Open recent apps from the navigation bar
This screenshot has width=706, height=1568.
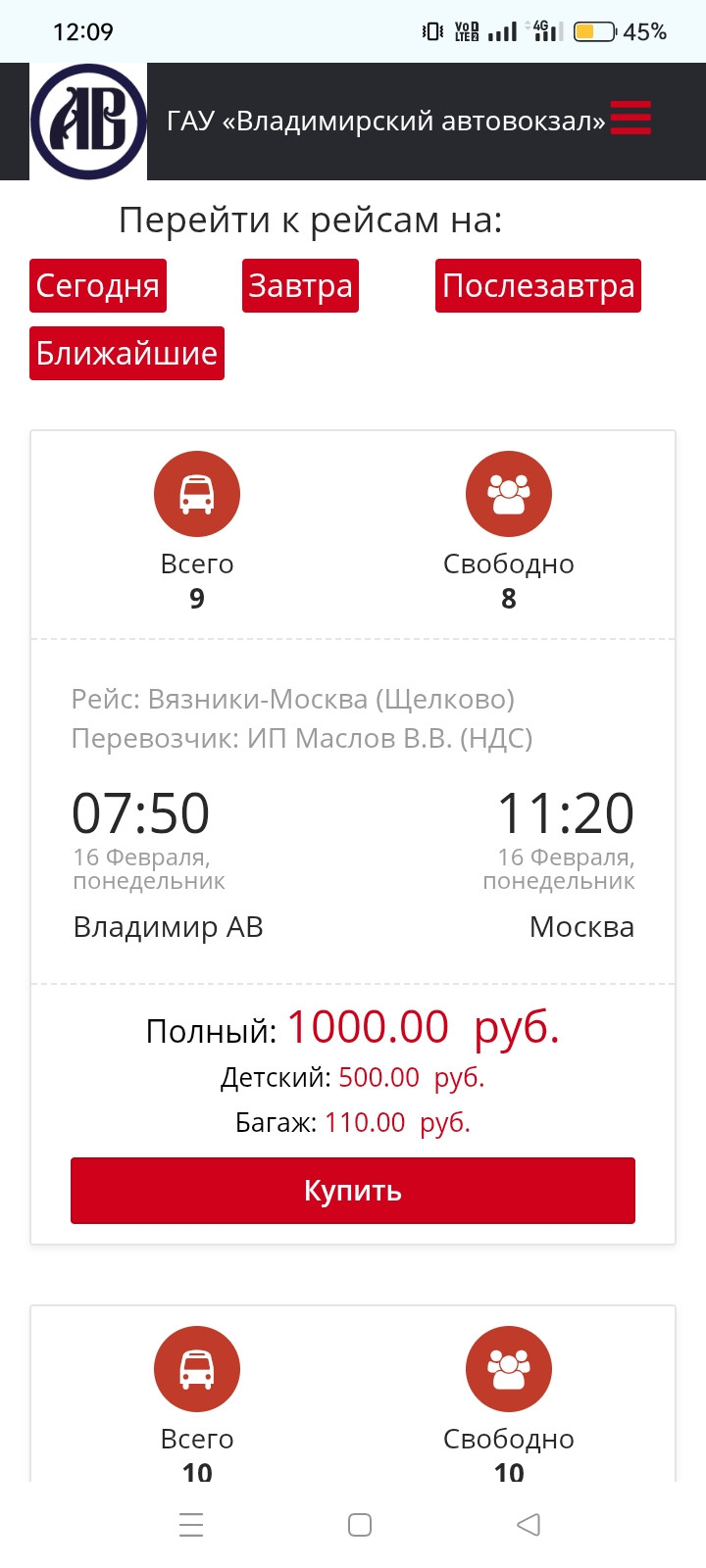192,1525
